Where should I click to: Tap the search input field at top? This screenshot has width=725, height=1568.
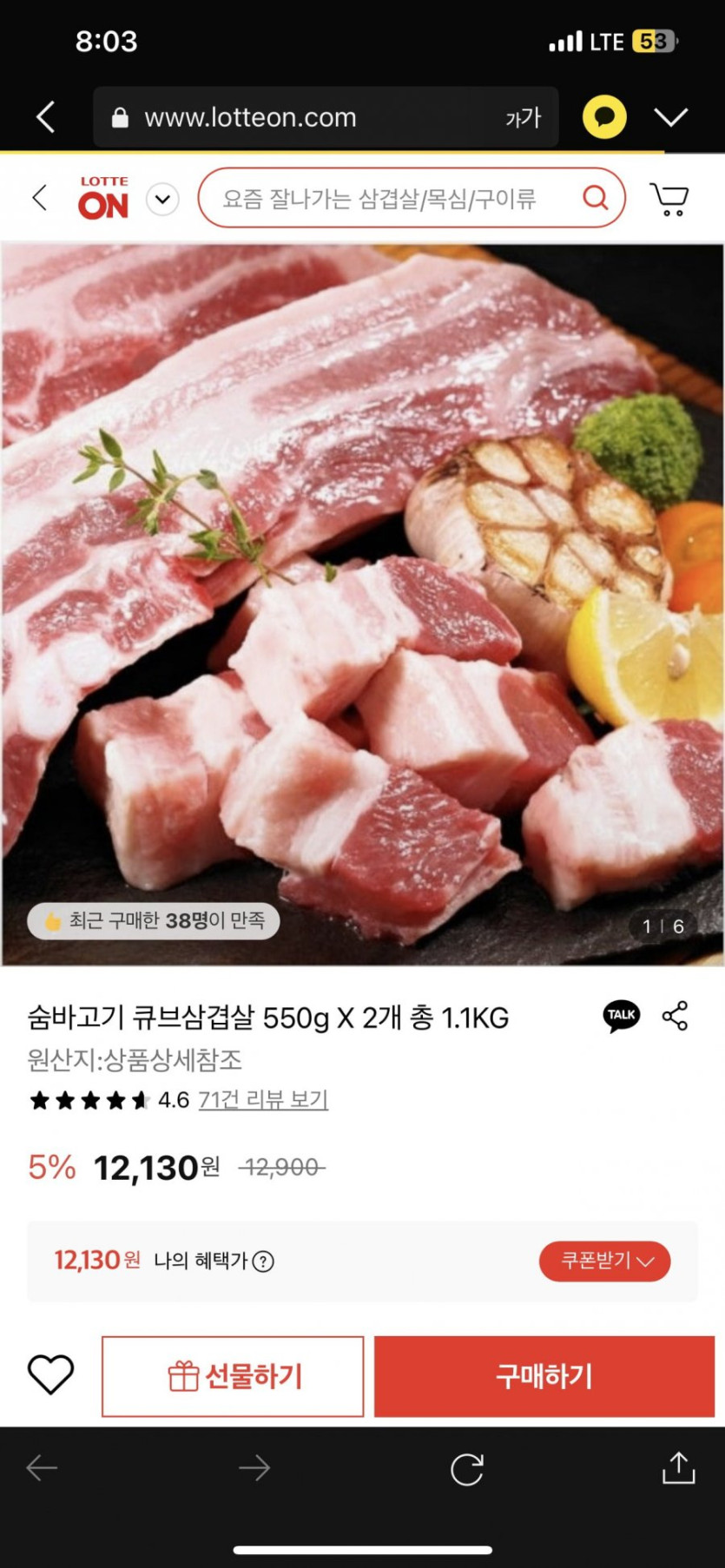click(382, 198)
